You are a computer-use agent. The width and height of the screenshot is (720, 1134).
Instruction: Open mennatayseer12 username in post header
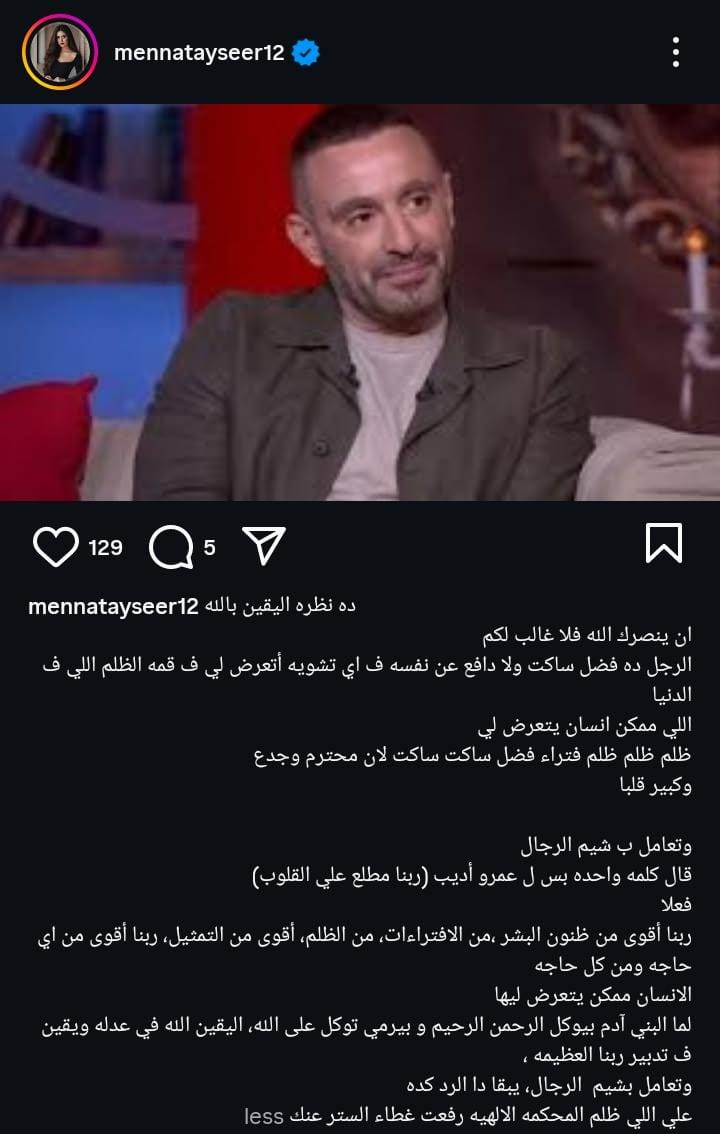click(199, 53)
